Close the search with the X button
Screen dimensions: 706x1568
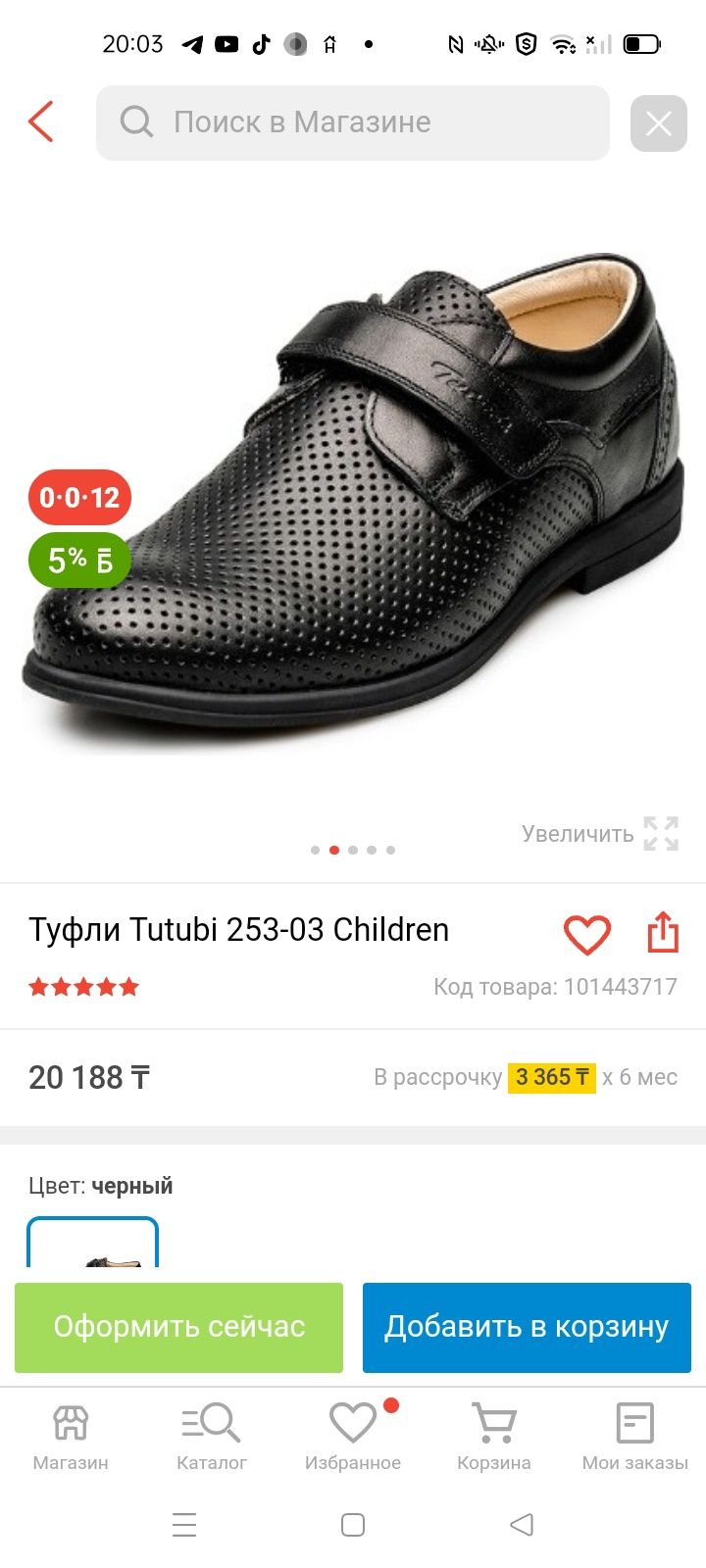[658, 123]
